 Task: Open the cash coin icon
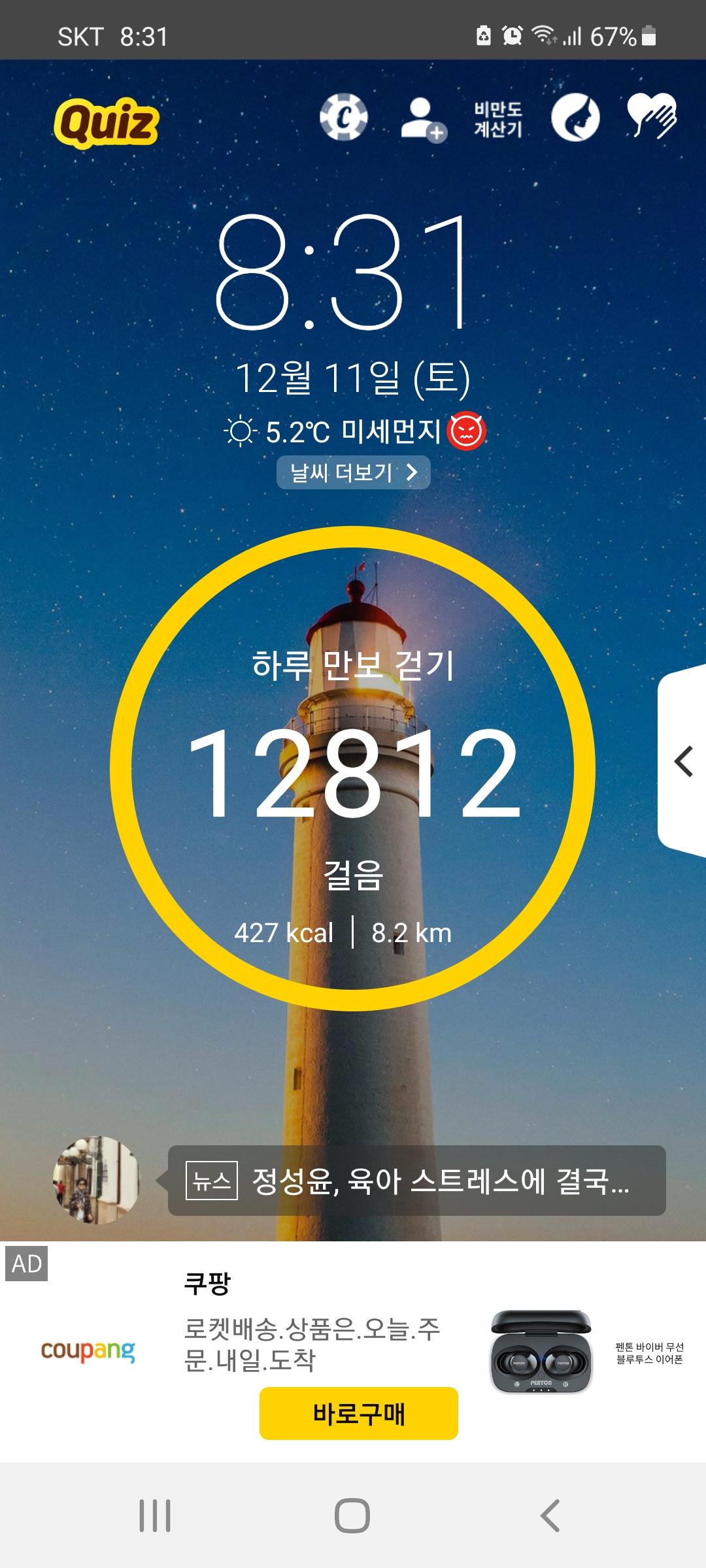click(343, 118)
